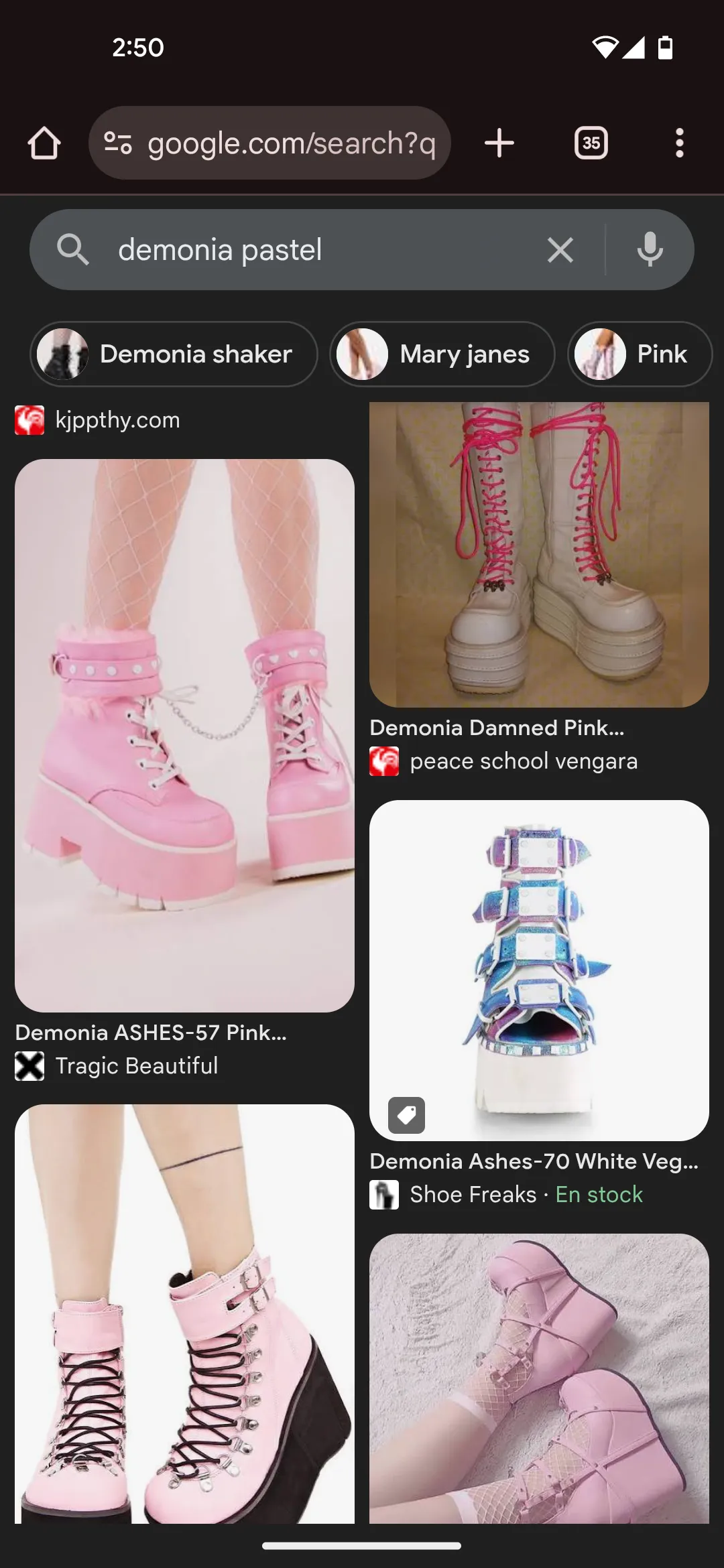Open a new browser tab

pos(499,143)
